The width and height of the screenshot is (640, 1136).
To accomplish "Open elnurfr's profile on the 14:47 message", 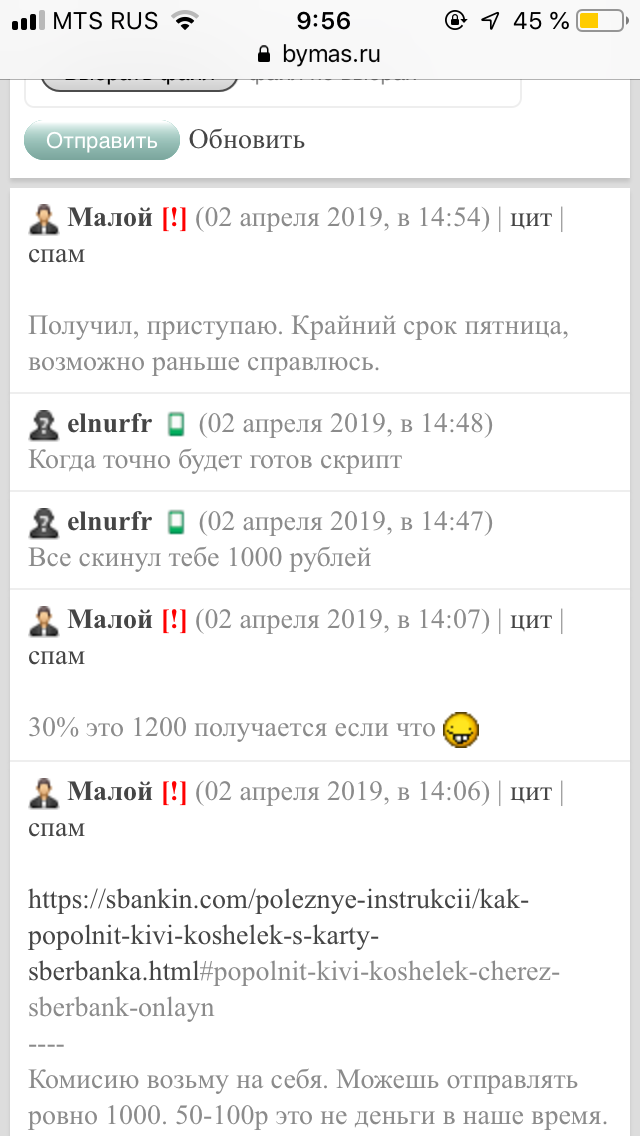I will tap(109, 521).
